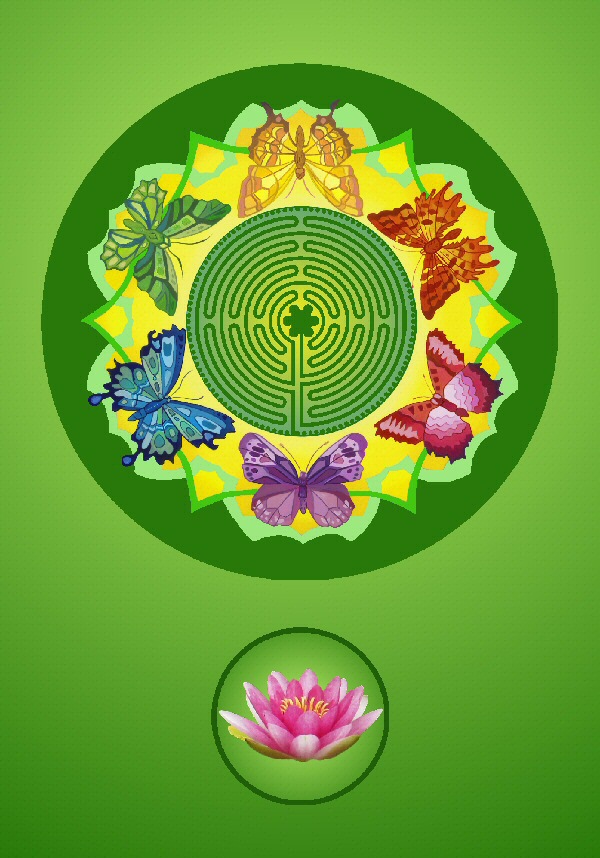Open the green labyrinth in the center
This screenshot has height=858, width=600.
300,321
